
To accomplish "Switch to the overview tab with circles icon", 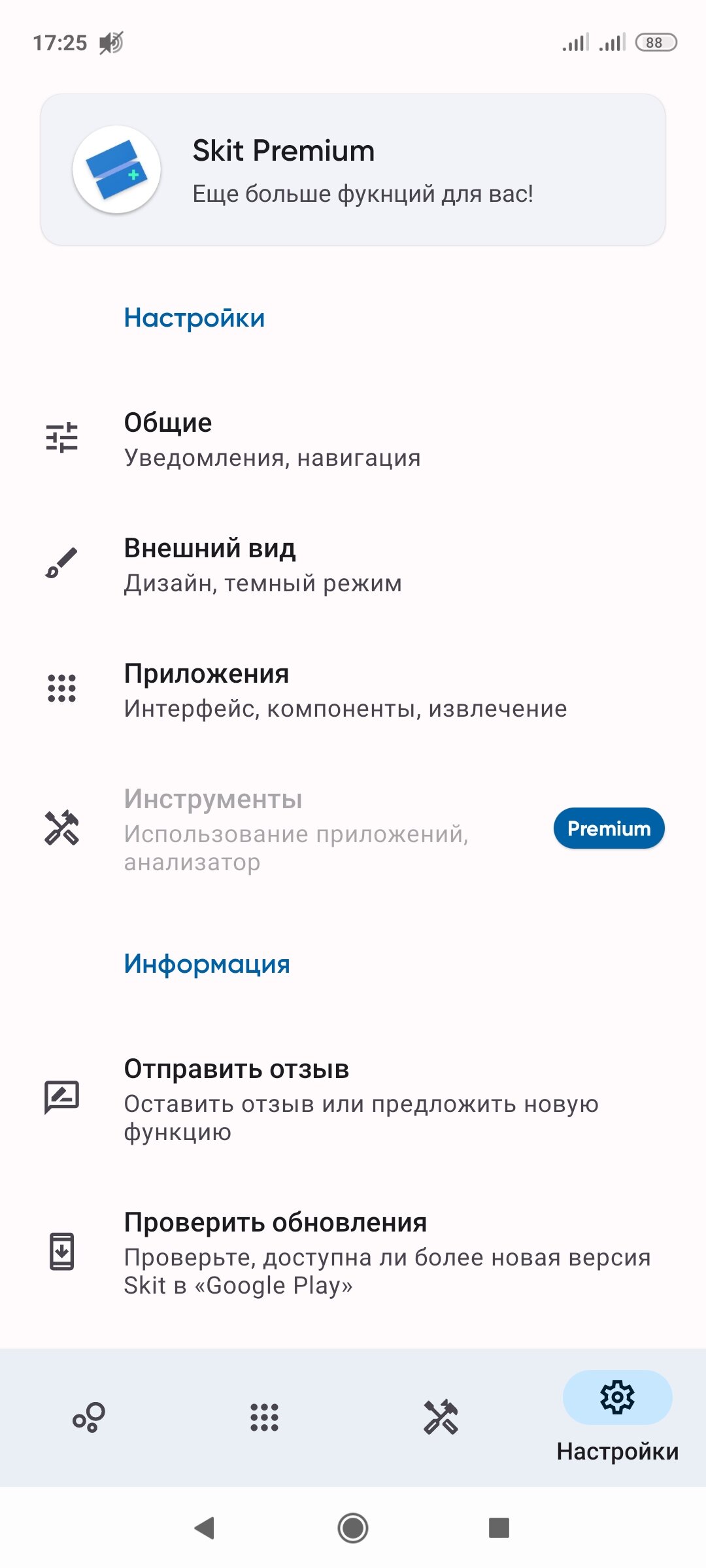I will pyautogui.click(x=88, y=1417).
